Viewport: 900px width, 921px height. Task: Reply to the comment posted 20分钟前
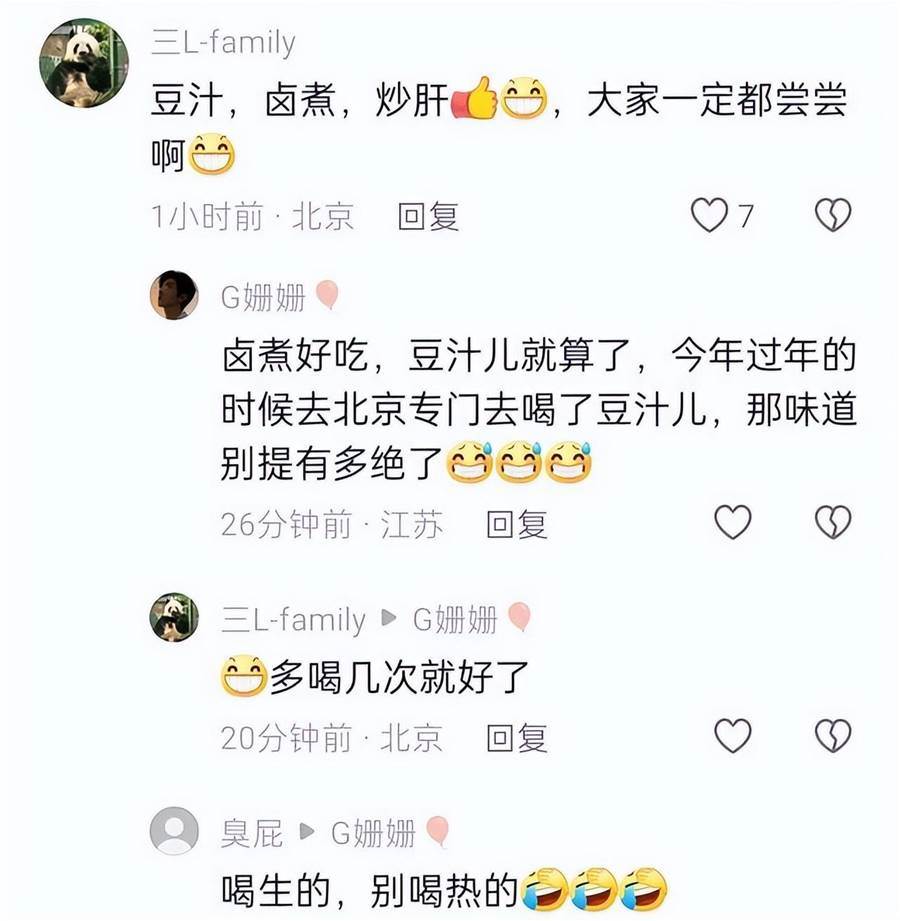pos(516,738)
